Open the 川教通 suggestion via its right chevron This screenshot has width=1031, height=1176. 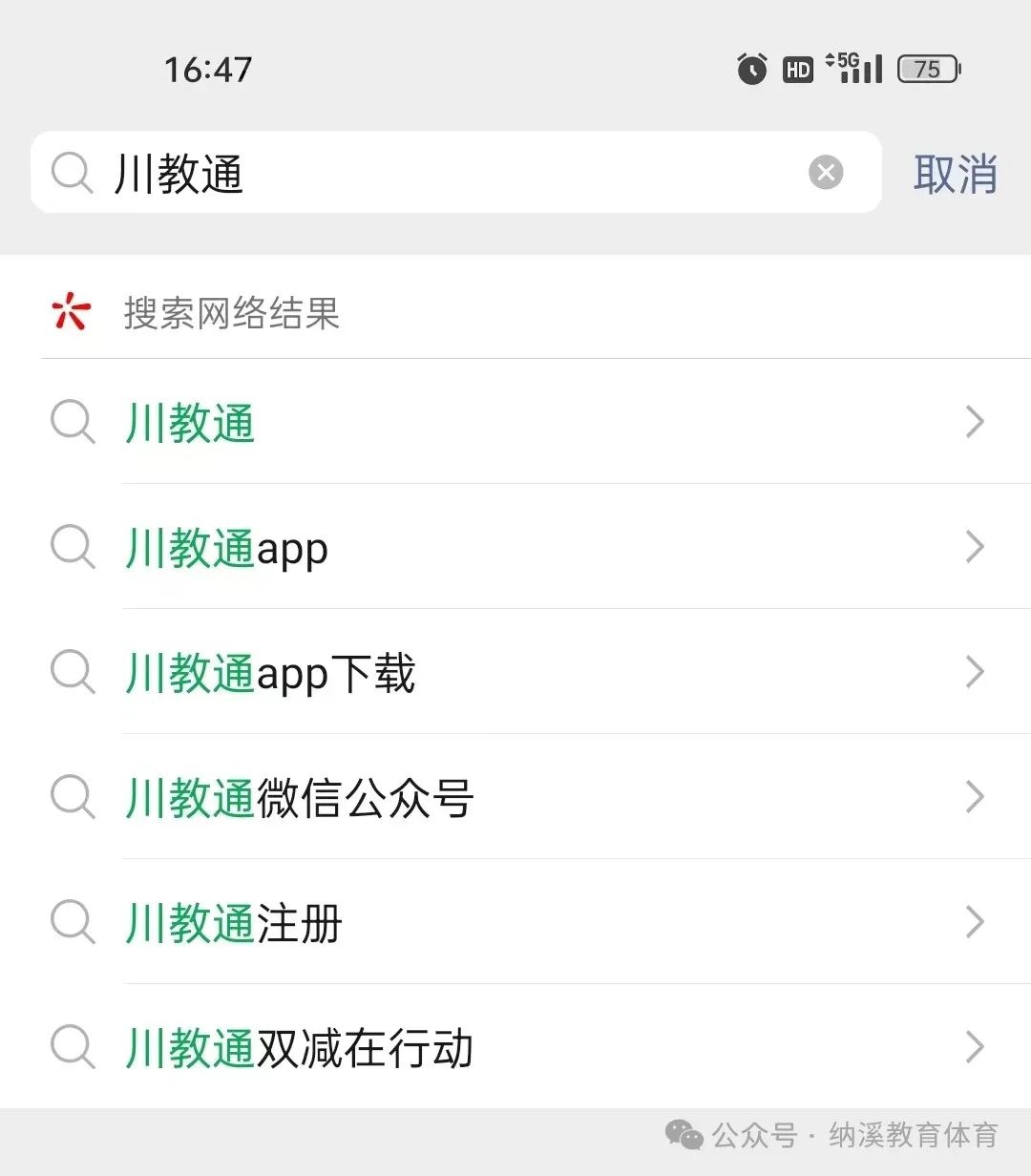pos(975,422)
